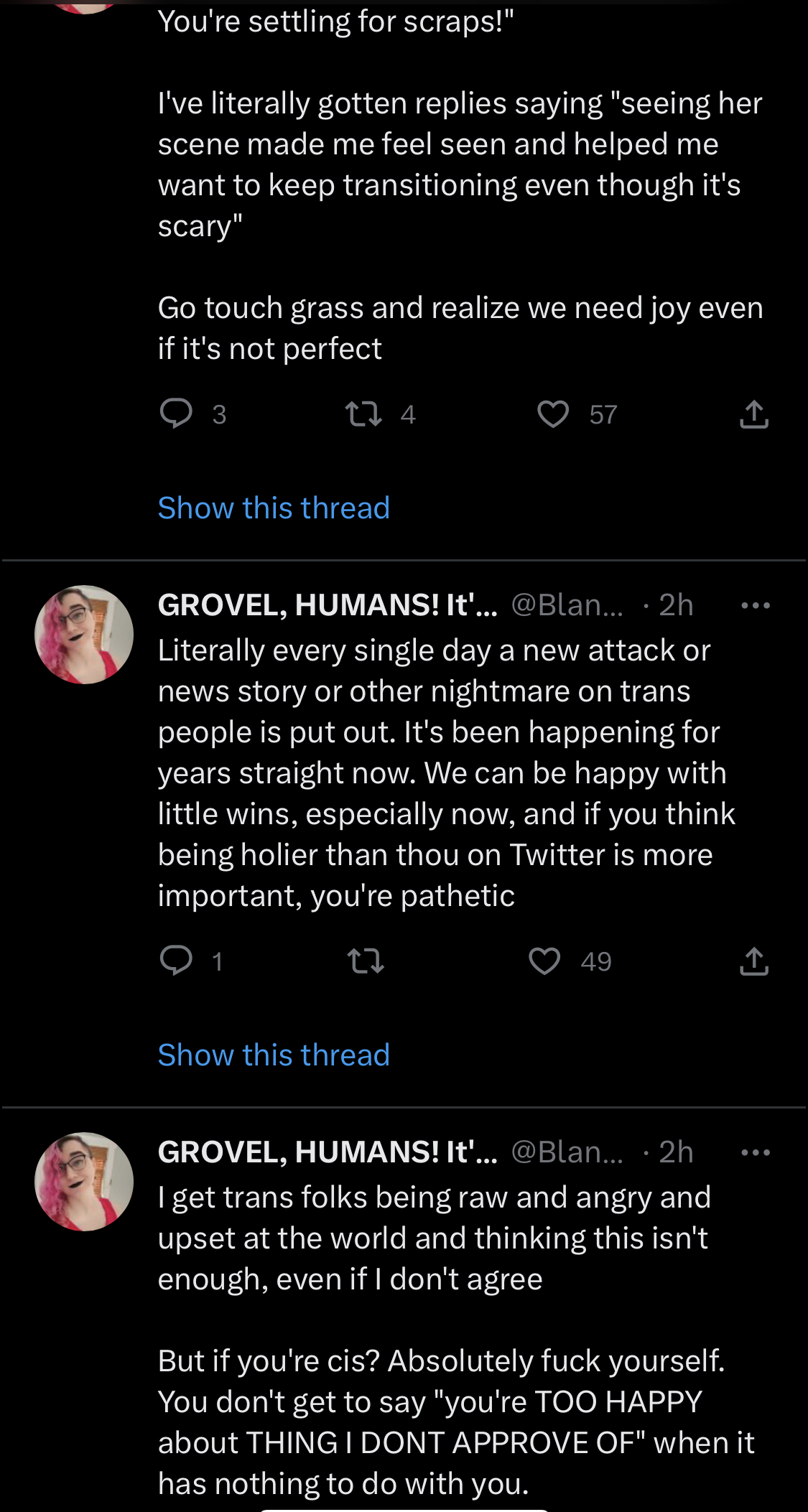Open avatar on 'I get trans folks' tweet
Screen dimensions: 808x1512
coord(84,1182)
